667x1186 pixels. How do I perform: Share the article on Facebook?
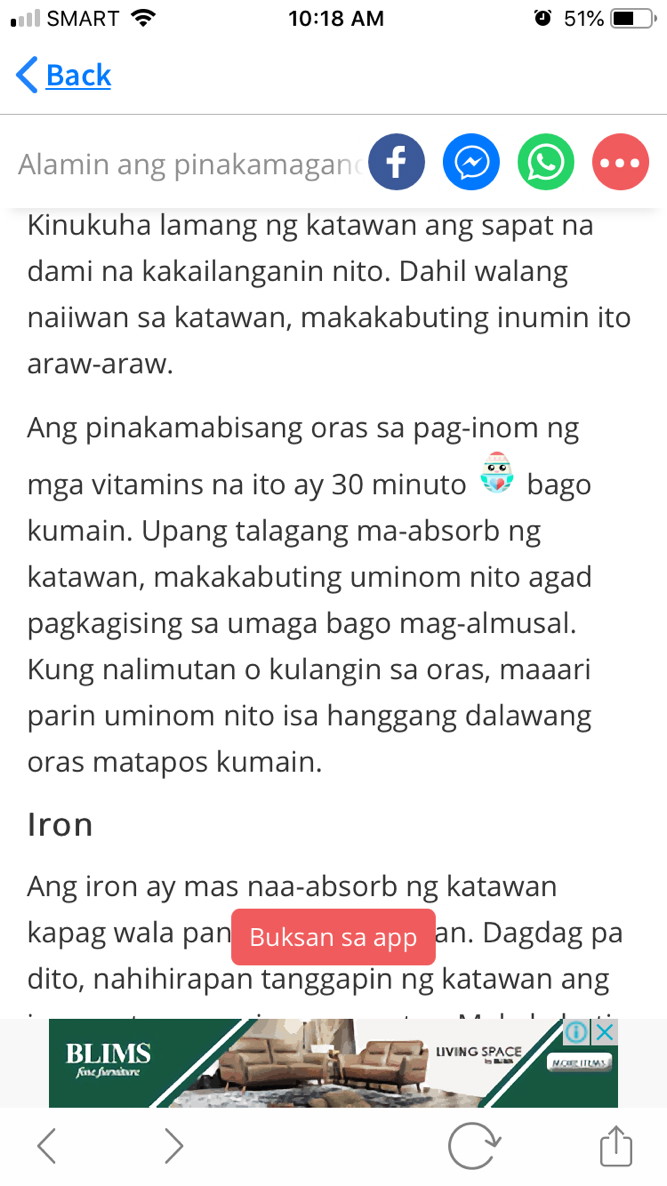click(x=396, y=162)
